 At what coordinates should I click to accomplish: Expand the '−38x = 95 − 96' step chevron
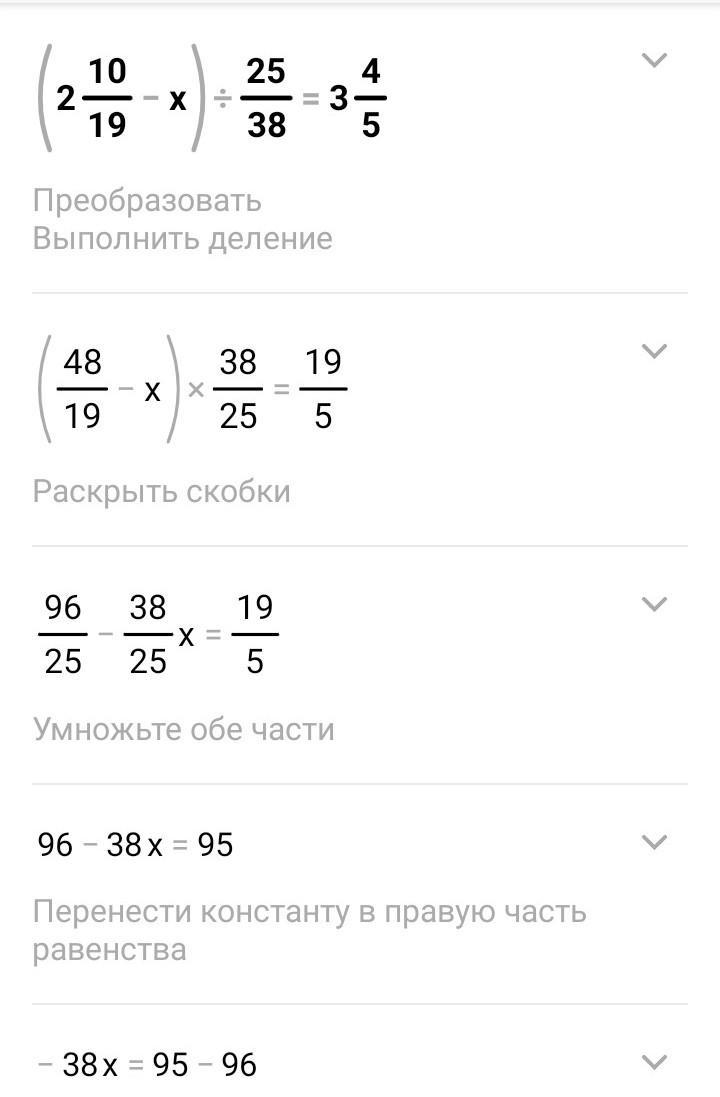pyautogui.click(x=653, y=1061)
